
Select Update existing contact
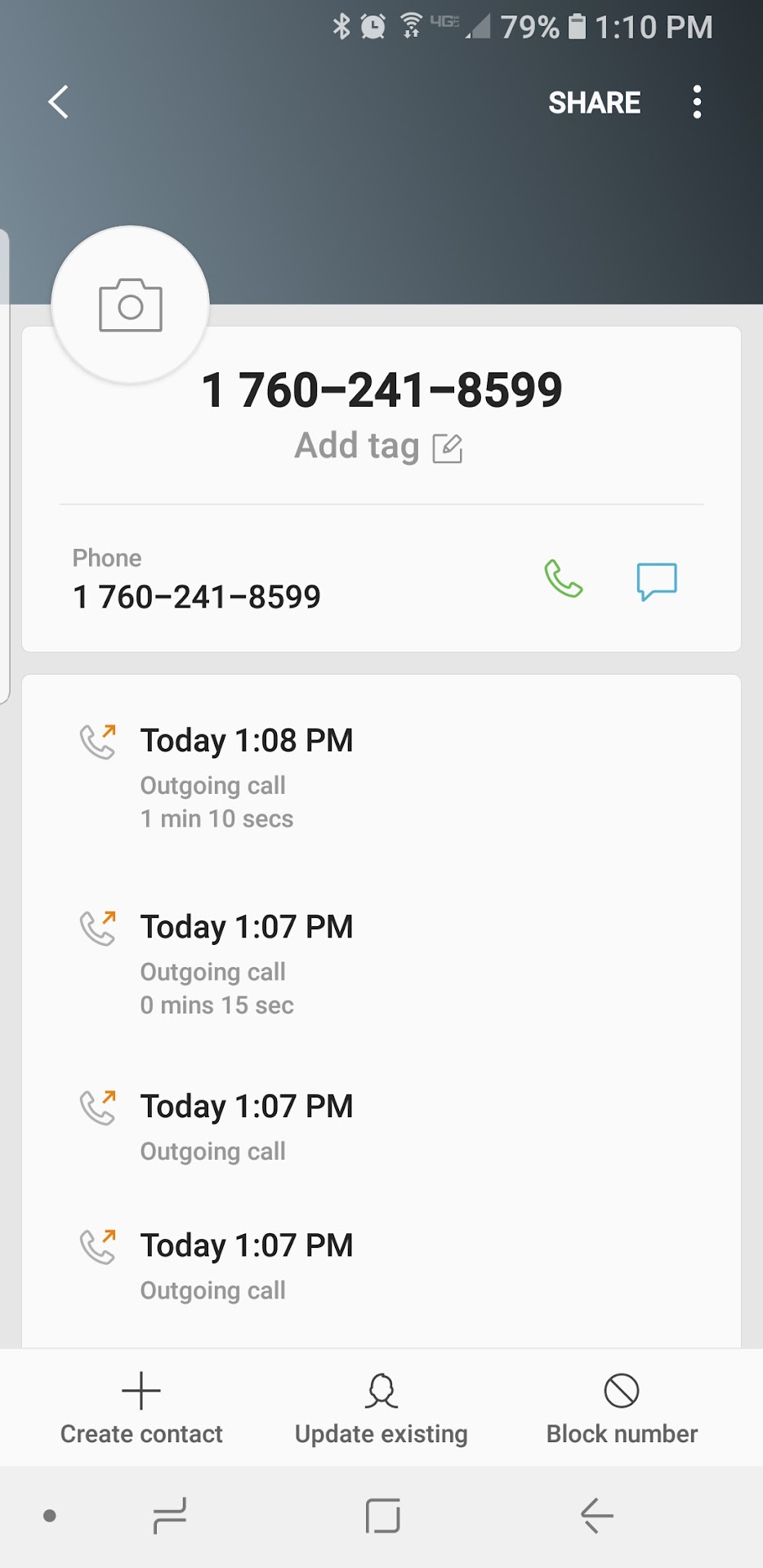pos(381,1408)
